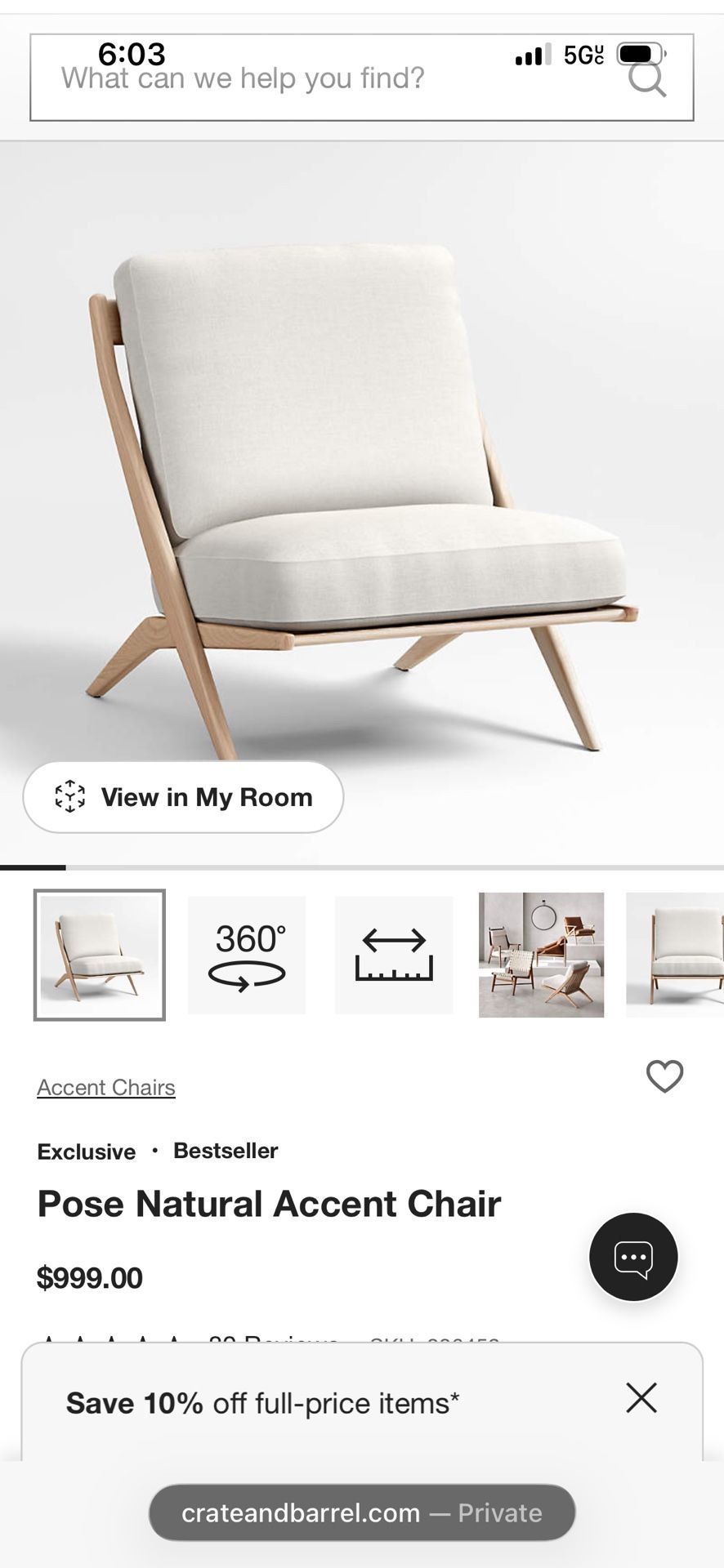Screen dimensions: 724x1568
Task: Expand the crateandbarrel.com address bar
Action: pos(362,1512)
